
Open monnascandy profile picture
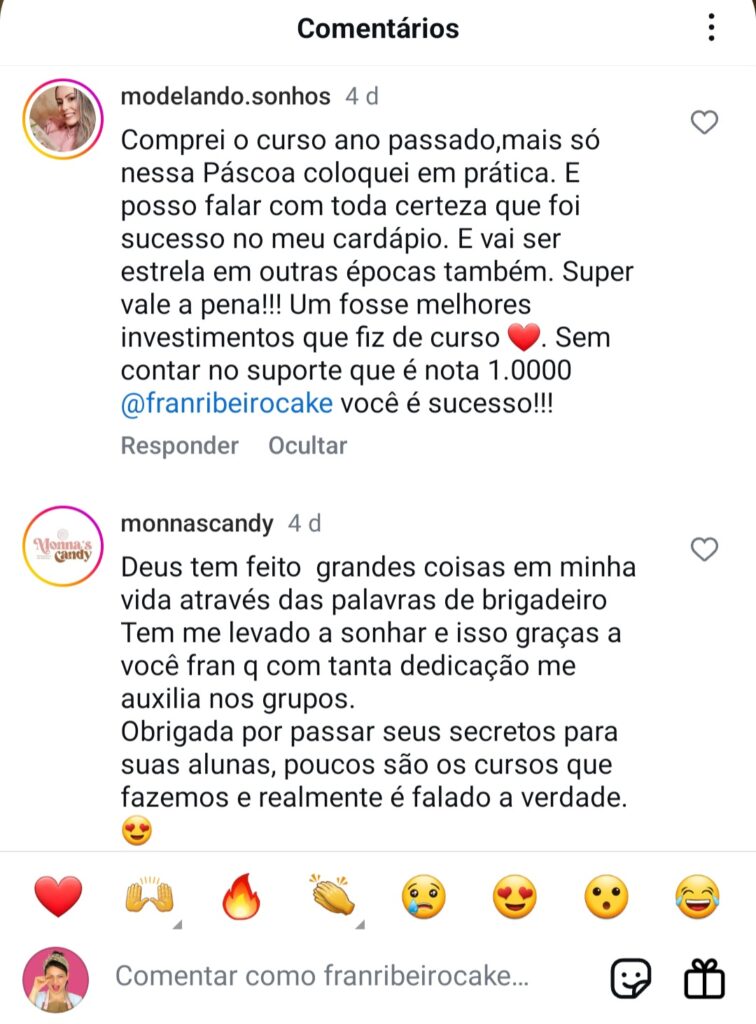63,546
